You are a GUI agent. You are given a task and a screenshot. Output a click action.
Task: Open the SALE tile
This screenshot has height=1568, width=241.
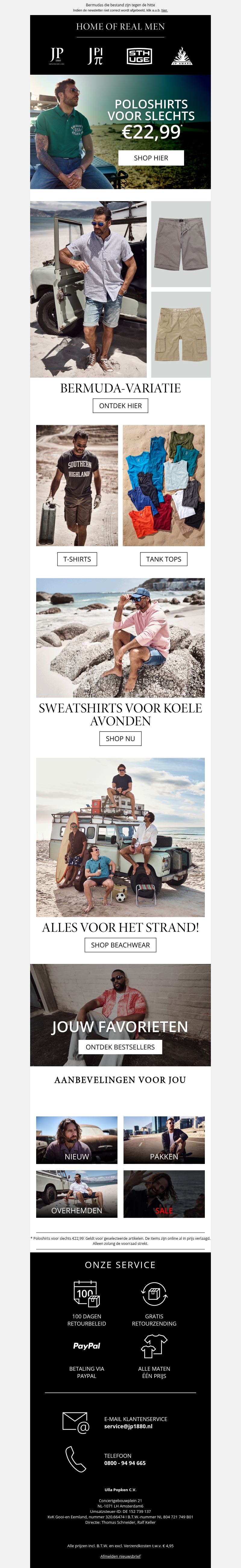tap(164, 1194)
